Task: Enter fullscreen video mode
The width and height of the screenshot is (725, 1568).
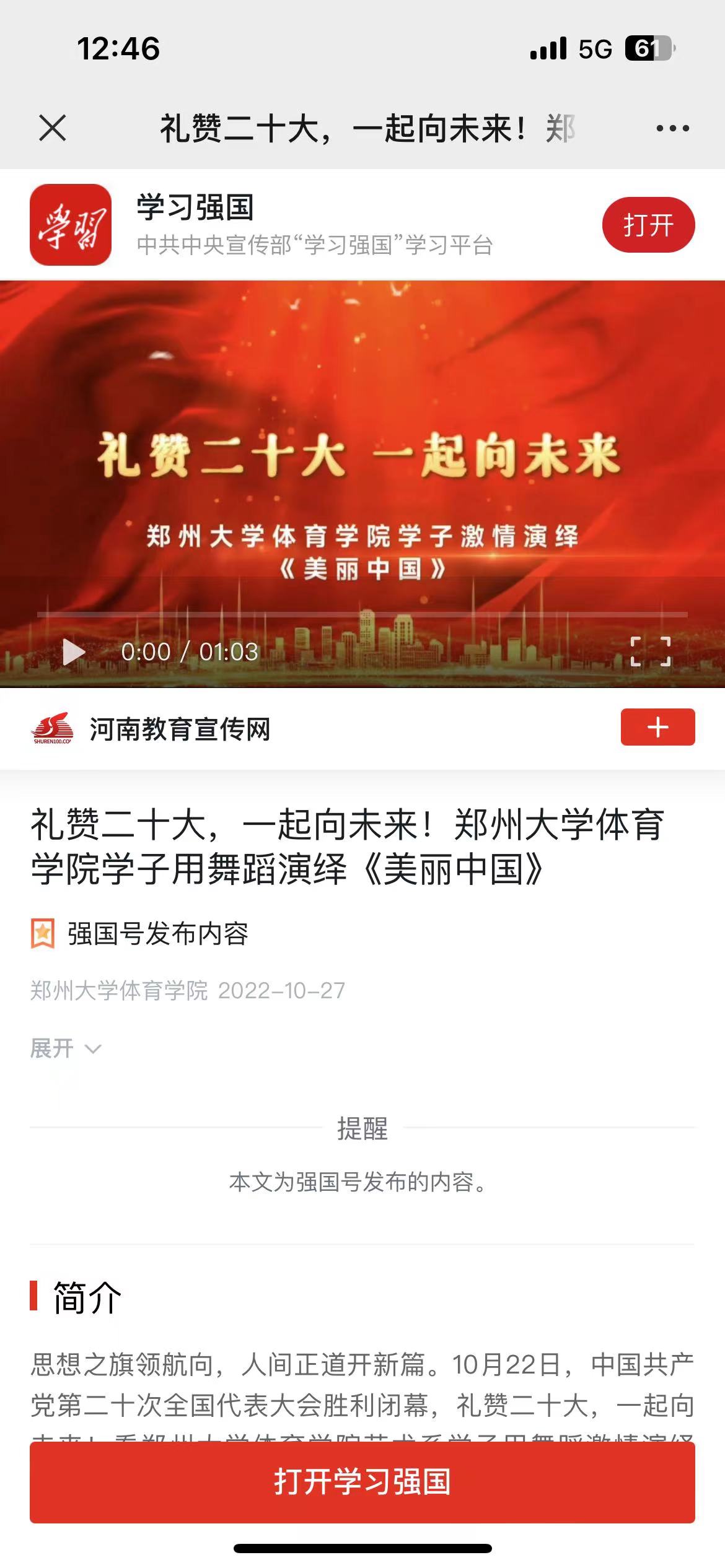Action: (x=650, y=651)
